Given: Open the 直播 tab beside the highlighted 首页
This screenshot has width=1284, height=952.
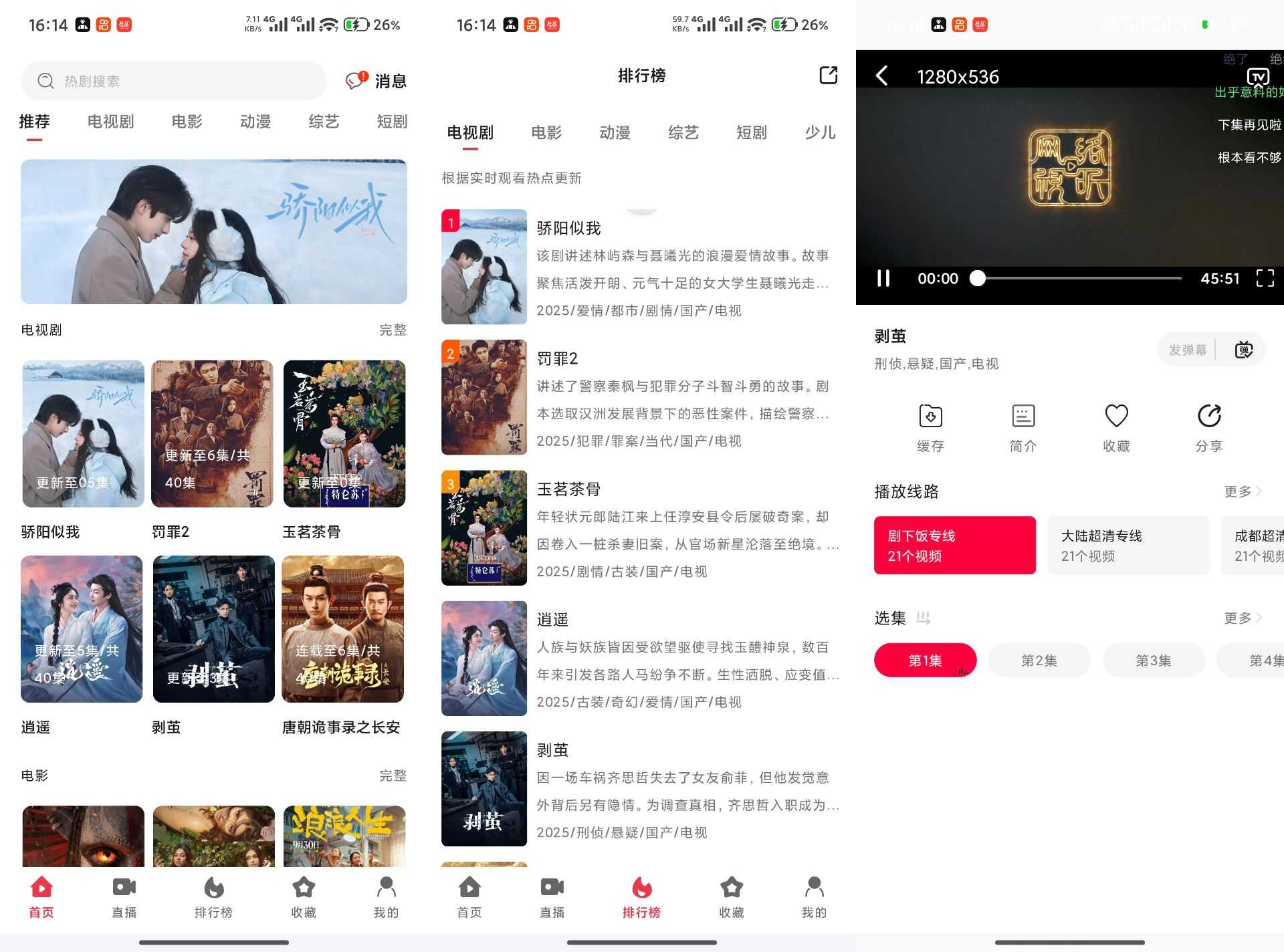Looking at the screenshot, I should click(124, 897).
